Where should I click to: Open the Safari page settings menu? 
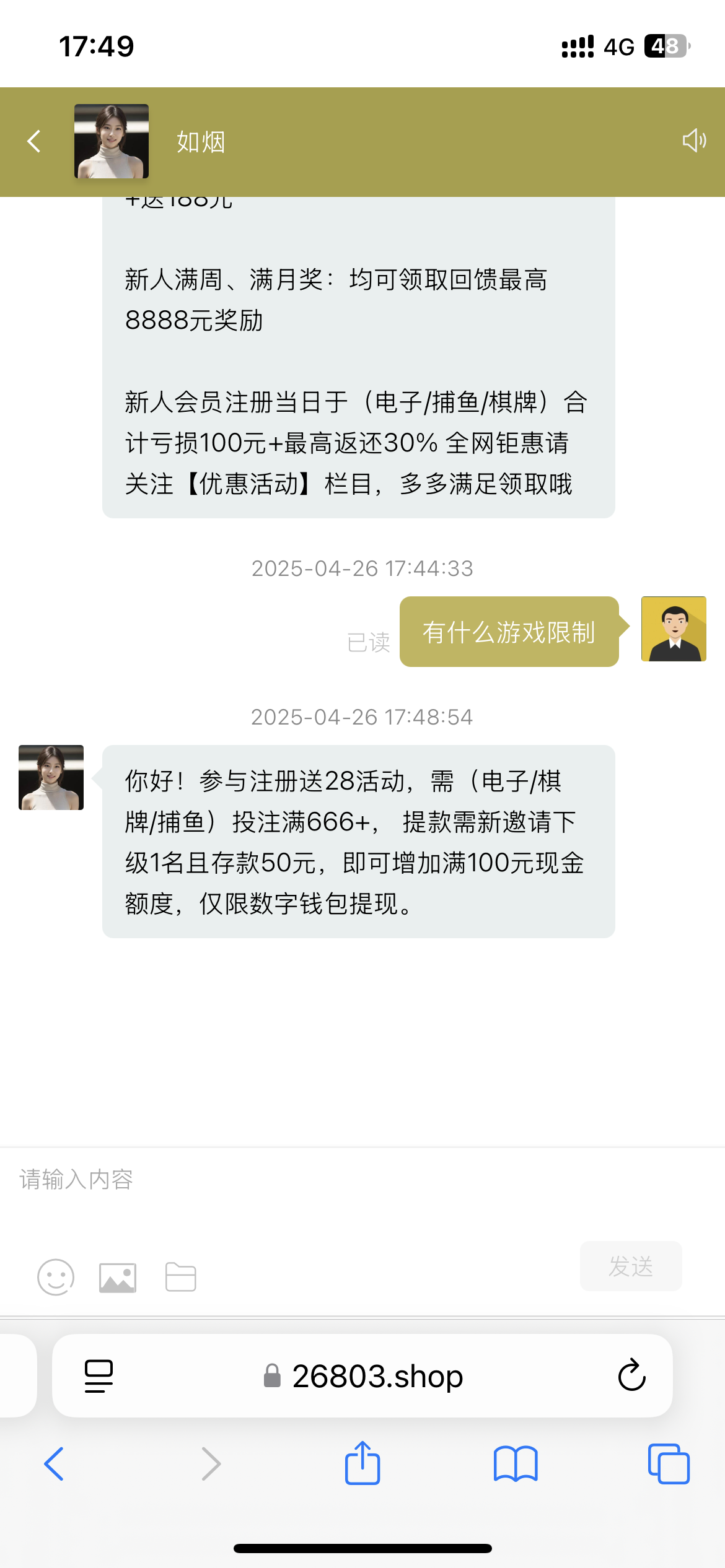[x=99, y=1376]
